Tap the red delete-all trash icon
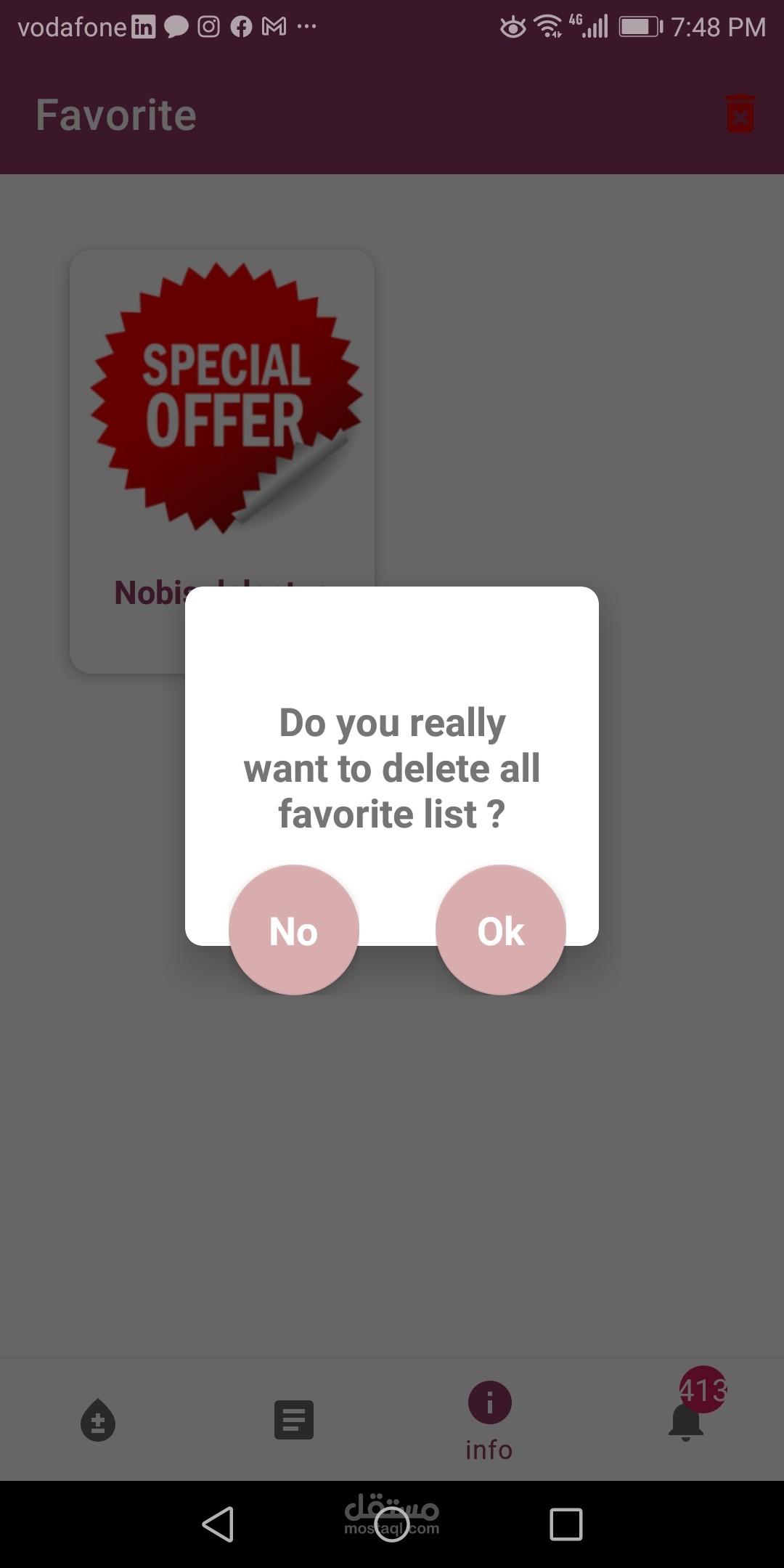Image resolution: width=784 pixels, height=1568 pixels. click(740, 114)
